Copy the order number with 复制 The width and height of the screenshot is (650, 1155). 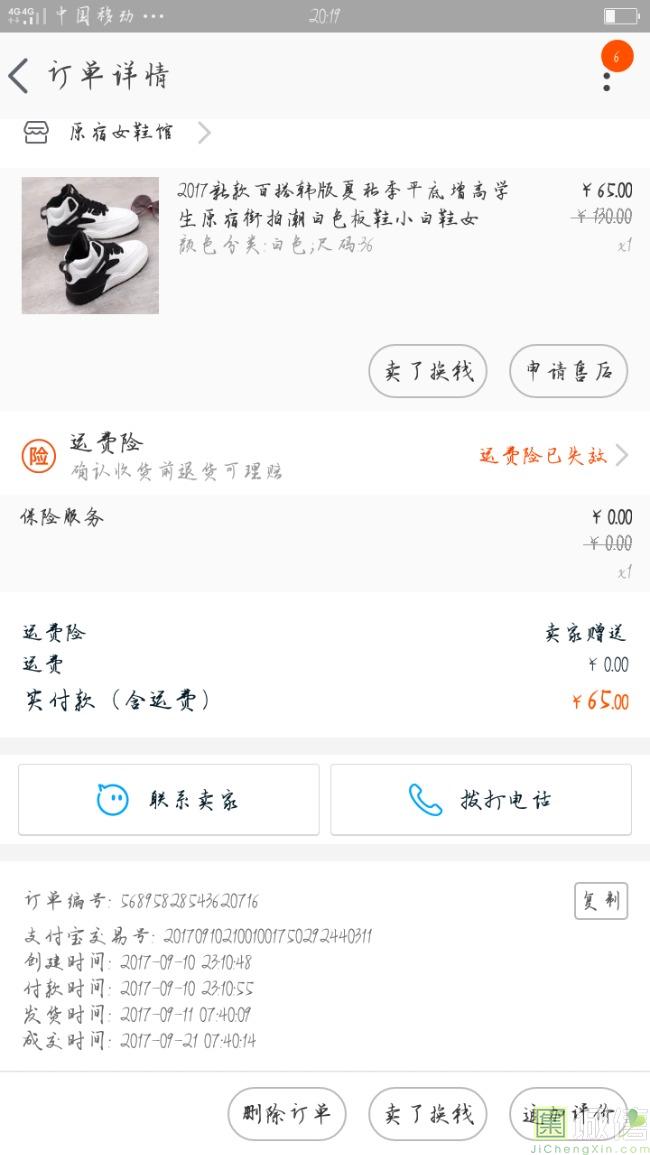[x=601, y=901]
